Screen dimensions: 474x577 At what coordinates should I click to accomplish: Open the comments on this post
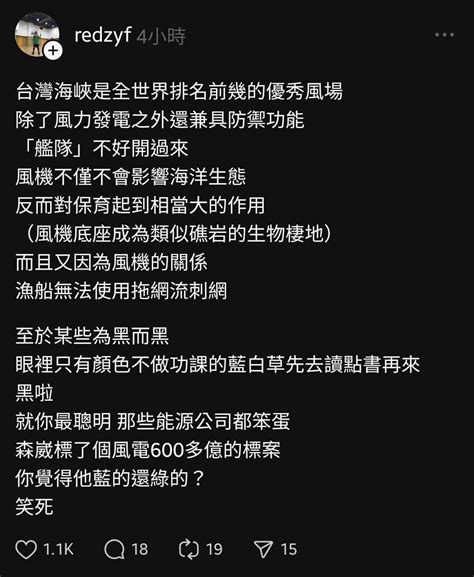point(114,549)
